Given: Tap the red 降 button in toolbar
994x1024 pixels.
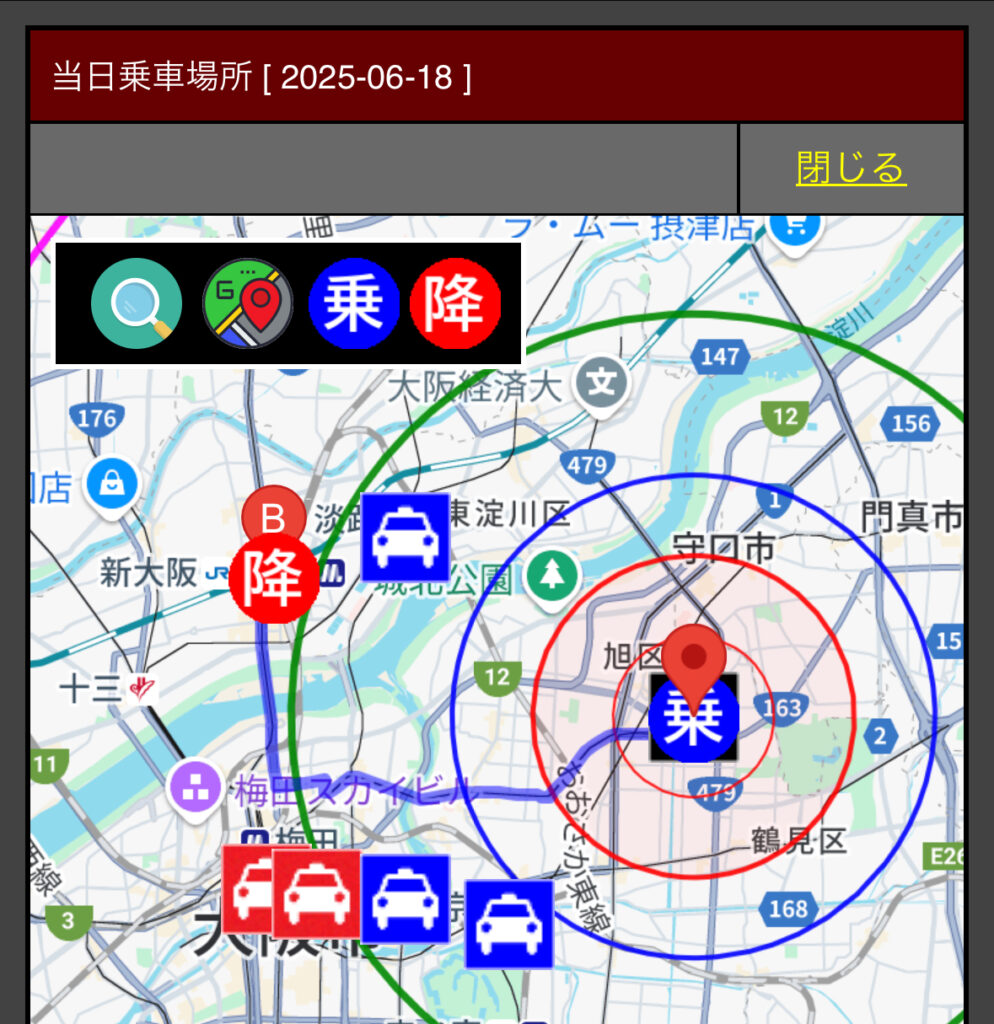Looking at the screenshot, I should pyautogui.click(x=456, y=303).
